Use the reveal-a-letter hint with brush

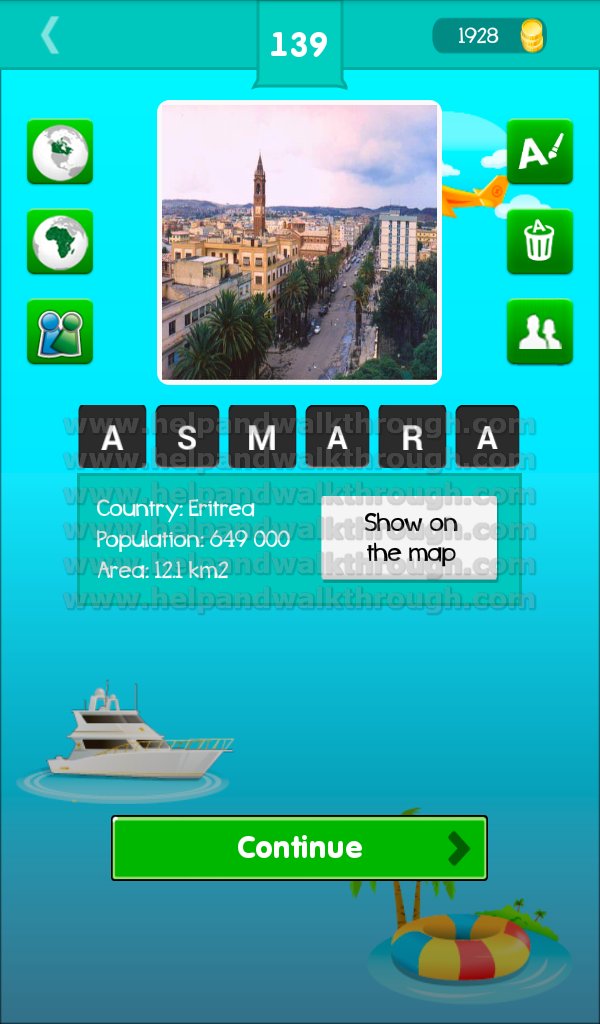(x=540, y=152)
